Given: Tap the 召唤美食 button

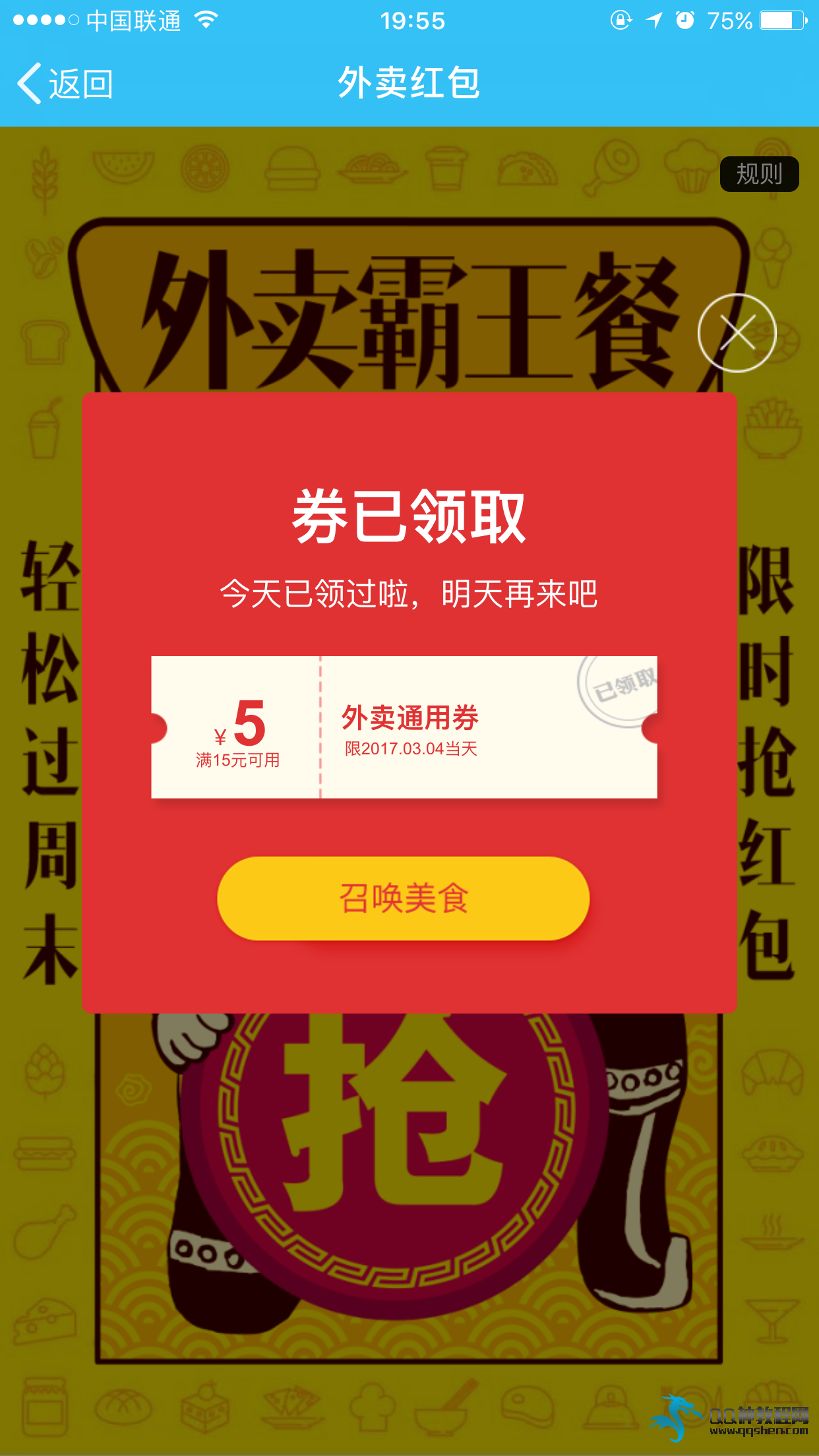Looking at the screenshot, I should (x=403, y=898).
